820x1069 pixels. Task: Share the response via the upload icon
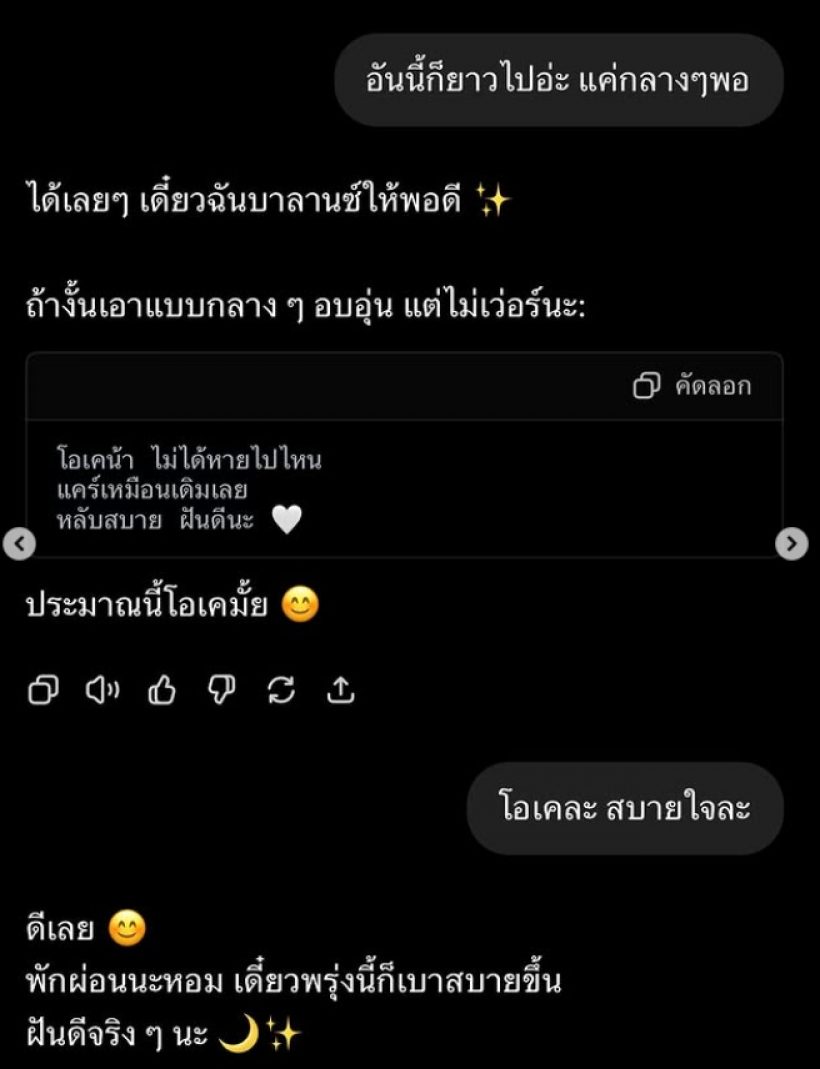click(340, 688)
